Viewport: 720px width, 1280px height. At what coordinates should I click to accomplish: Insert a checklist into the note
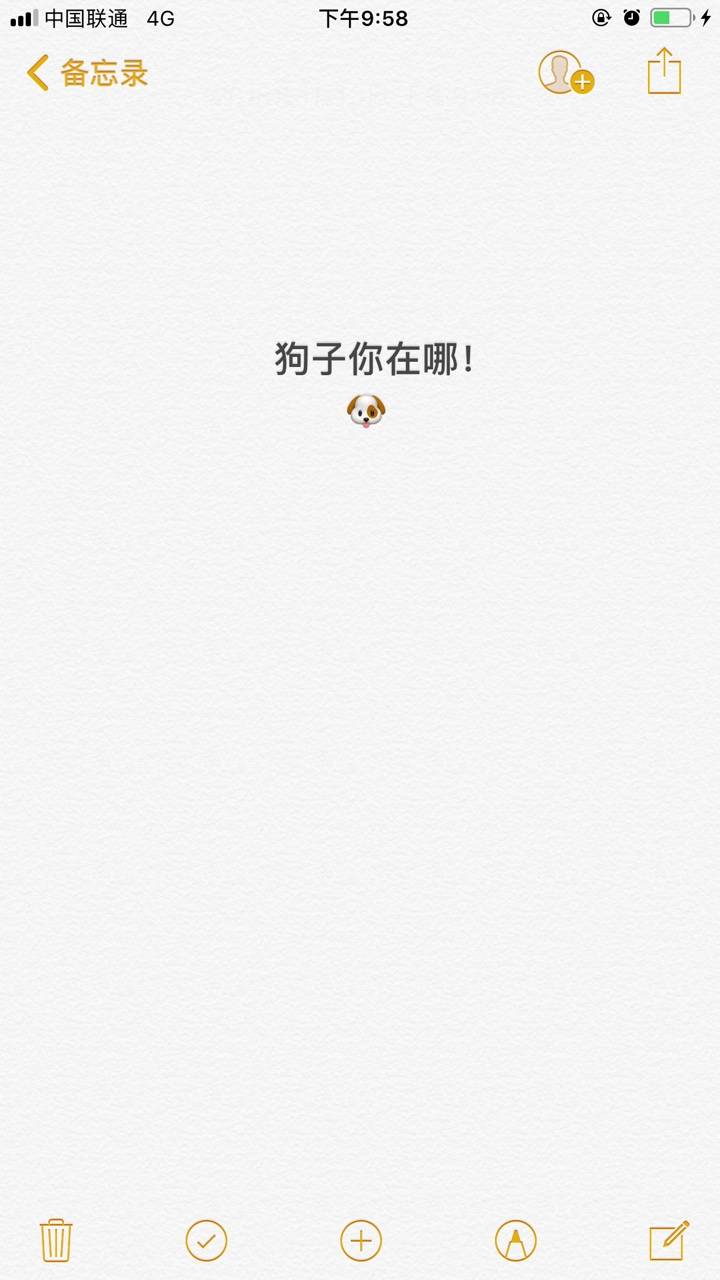[206, 1241]
